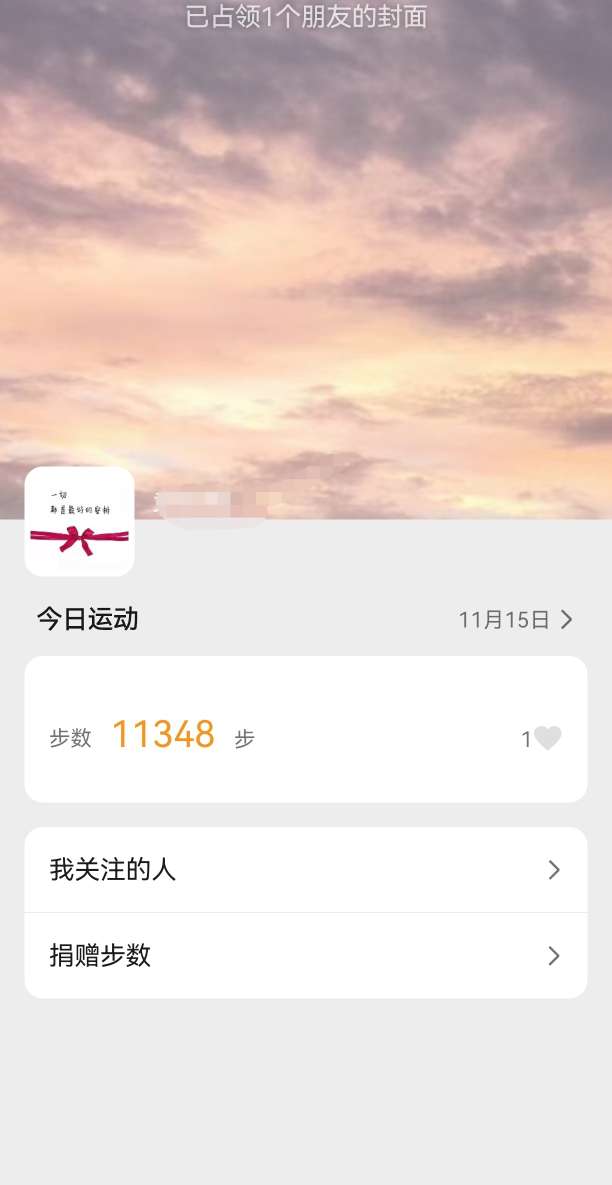Image resolution: width=612 pixels, height=1185 pixels.
Task: Open the 捐赠步数 row
Action: (305, 956)
